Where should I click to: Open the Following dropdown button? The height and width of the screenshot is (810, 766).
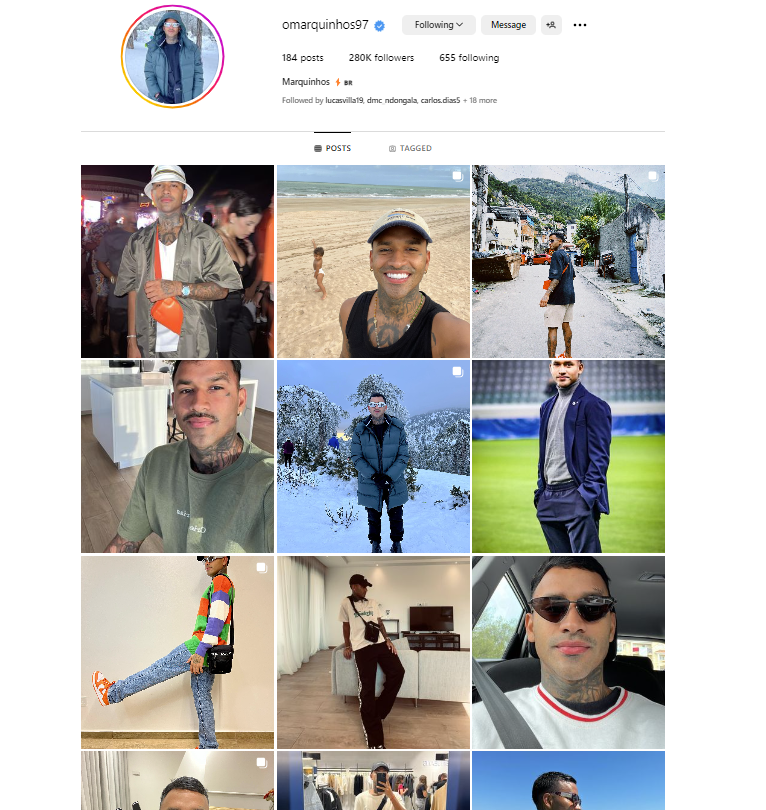438,25
